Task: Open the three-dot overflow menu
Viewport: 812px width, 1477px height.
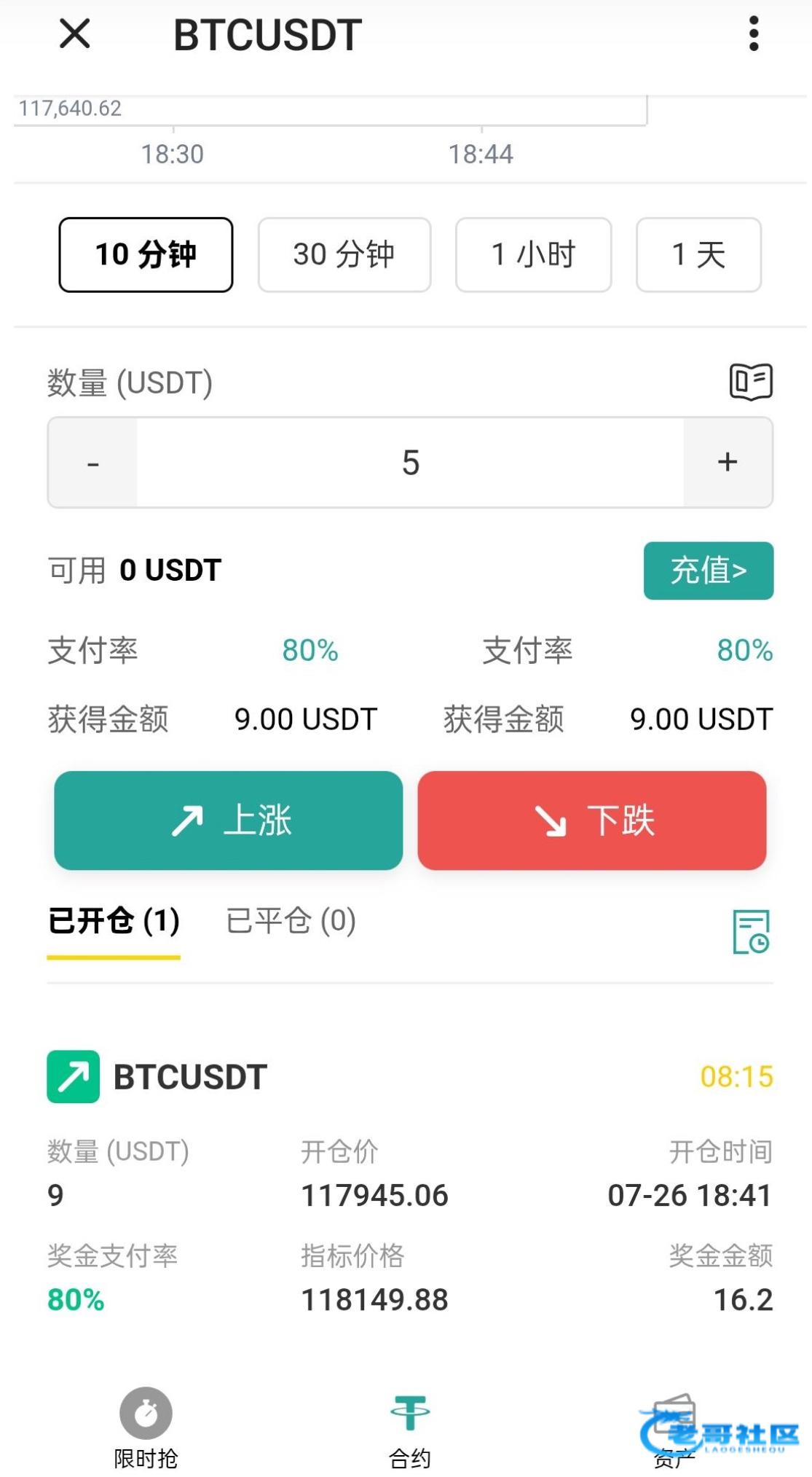Action: coord(754,34)
